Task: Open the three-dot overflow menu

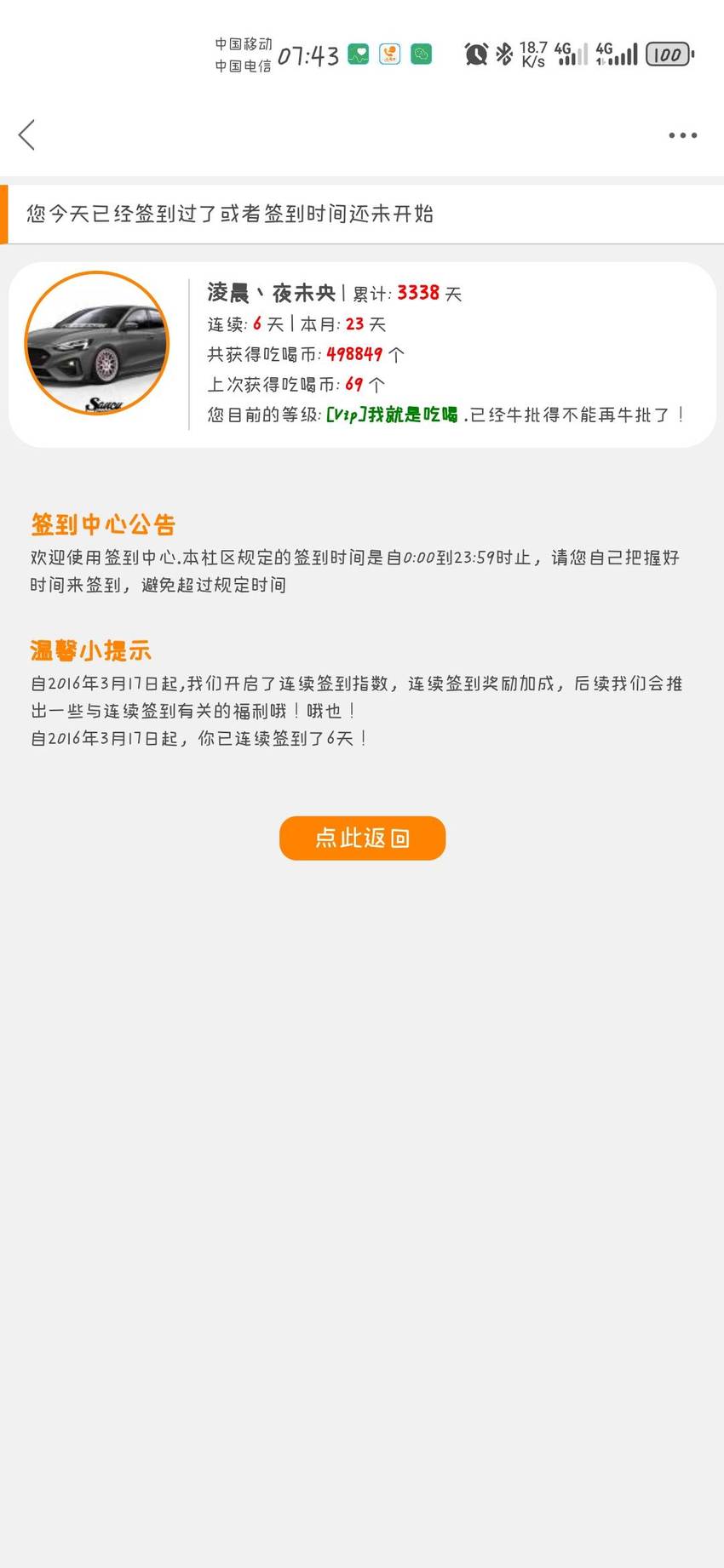Action: [682, 135]
